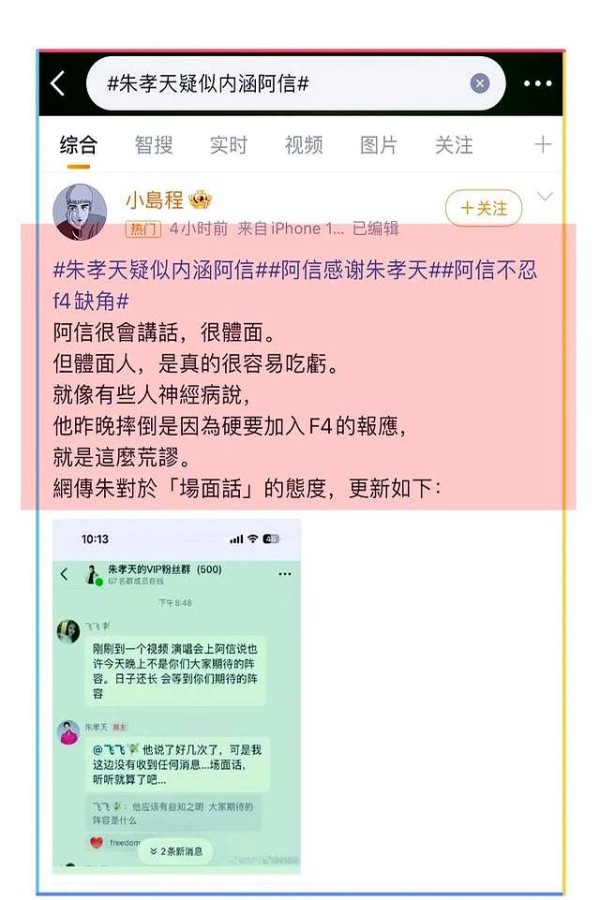600x900 pixels.
Task: Switch to the 关注 tab
Action: 453,145
